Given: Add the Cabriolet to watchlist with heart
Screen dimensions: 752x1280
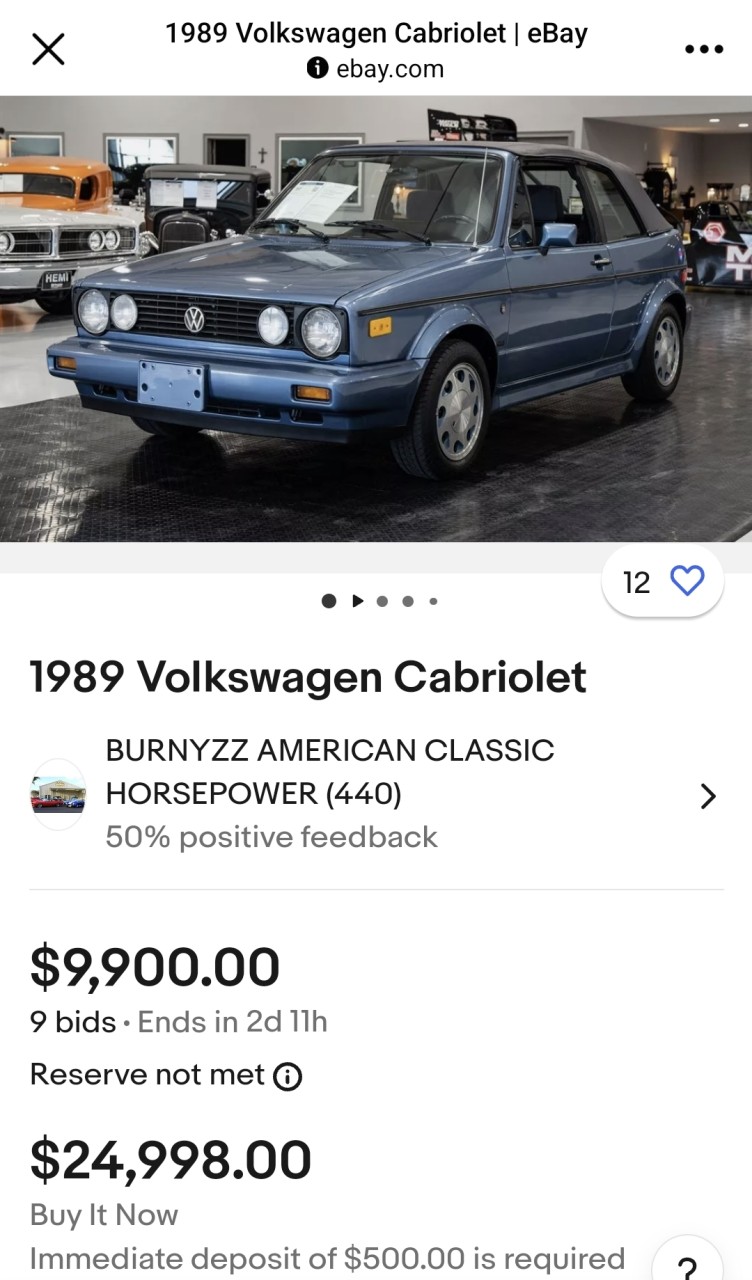Looking at the screenshot, I should click(x=686, y=581).
